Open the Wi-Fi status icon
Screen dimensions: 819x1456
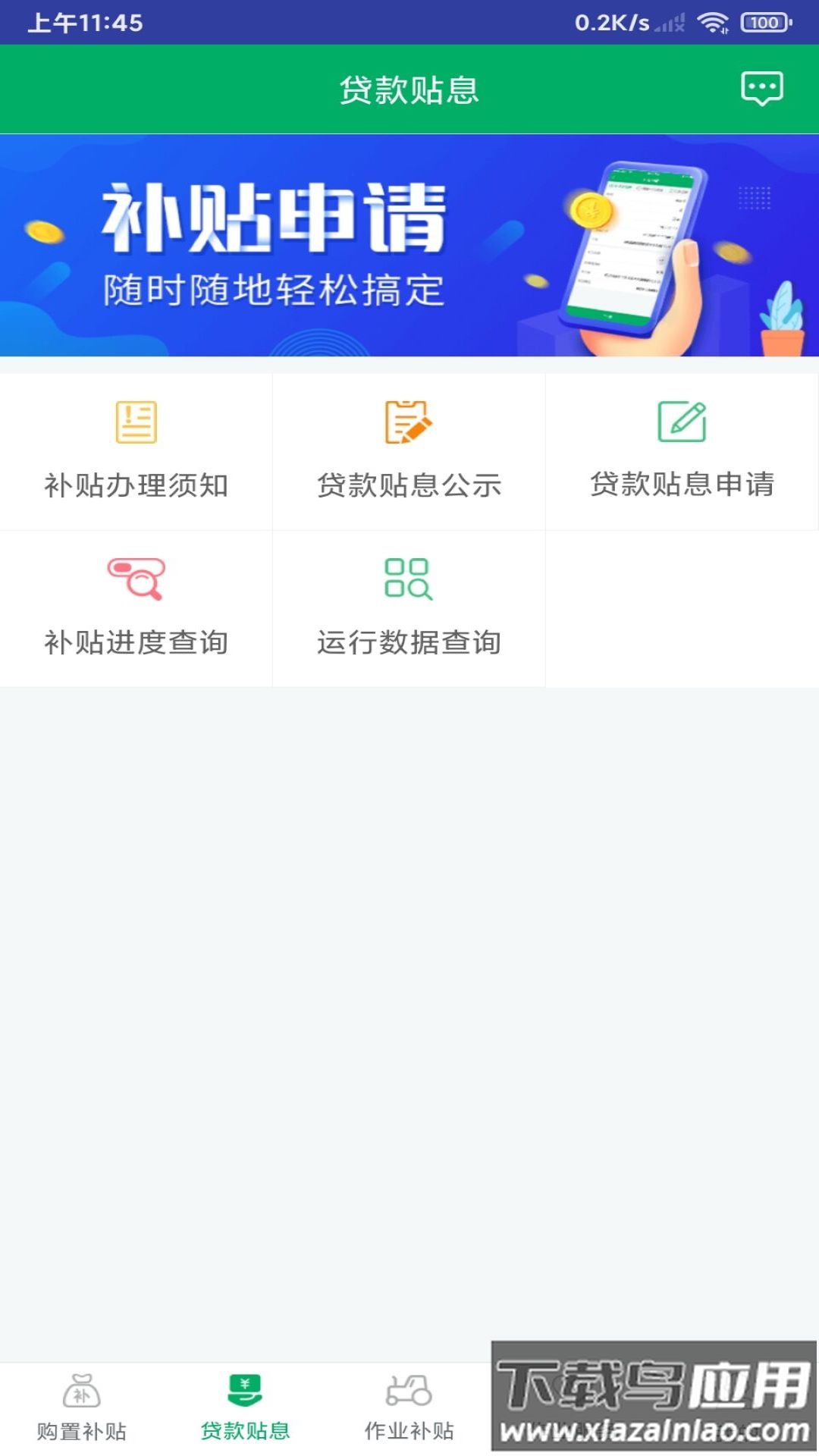click(x=714, y=22)
